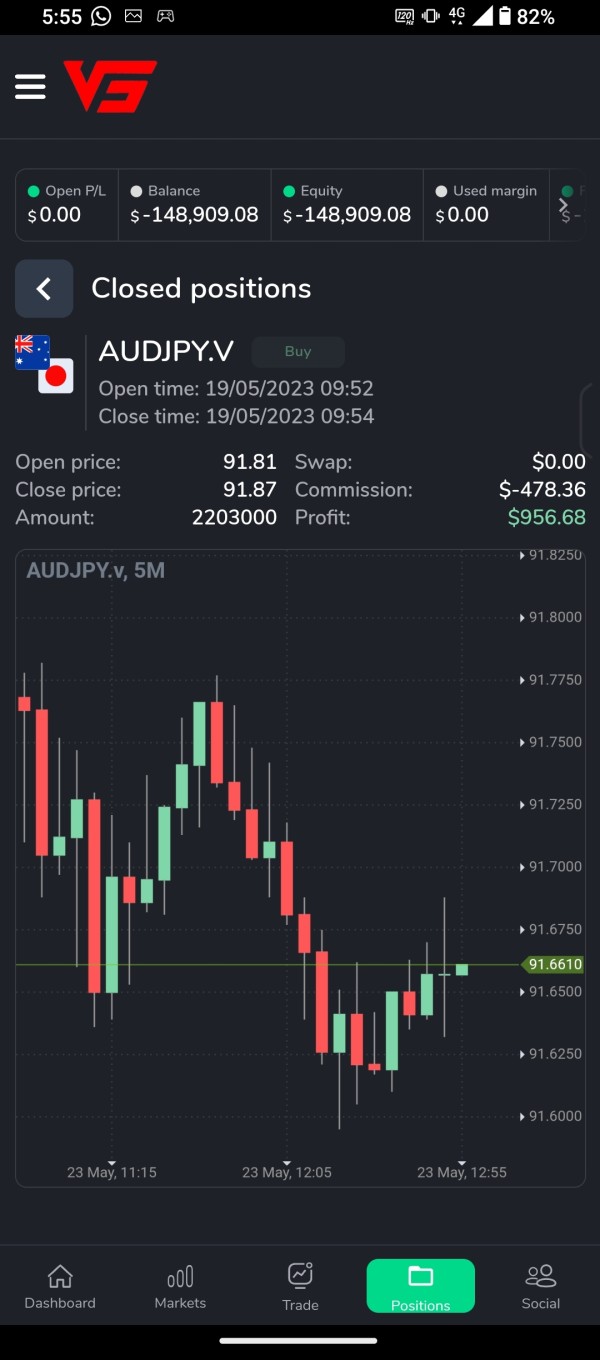Expand account stats with right chevron
This screenshot has width=600, height=1360.
point(563,205)
